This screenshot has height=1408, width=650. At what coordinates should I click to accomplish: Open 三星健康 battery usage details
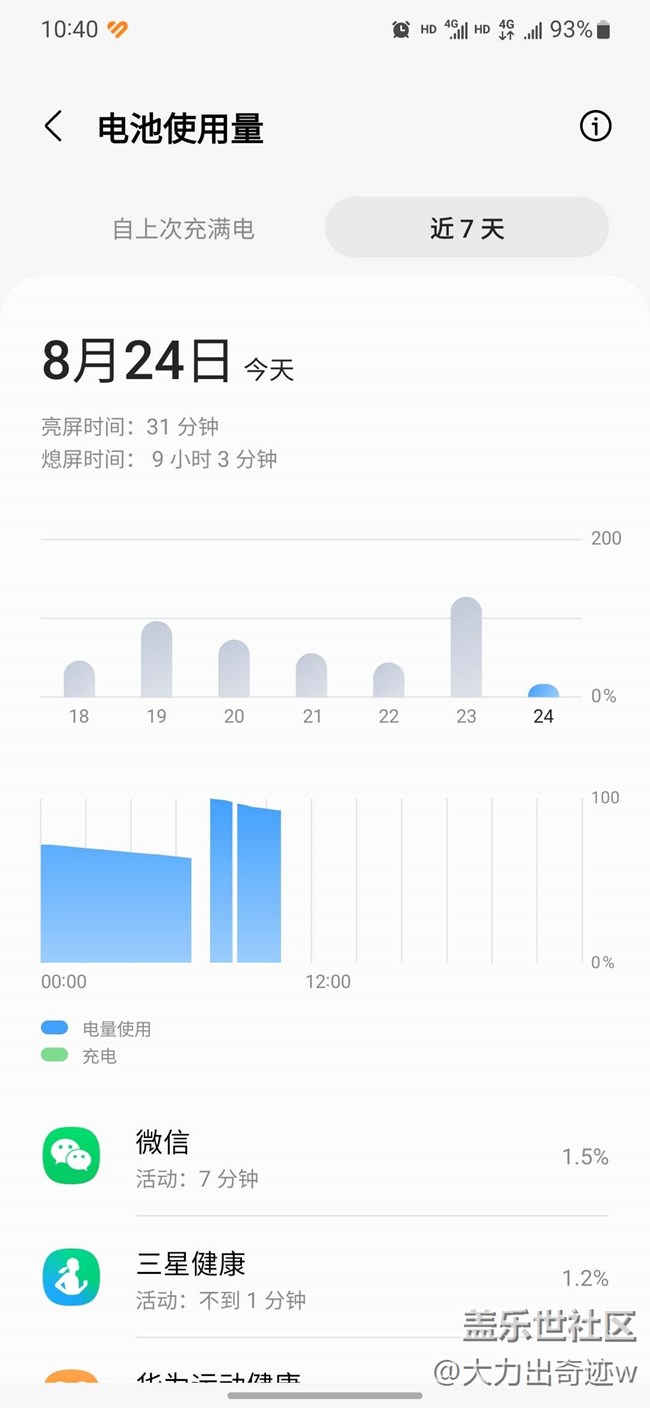[x=325, y=1278]
